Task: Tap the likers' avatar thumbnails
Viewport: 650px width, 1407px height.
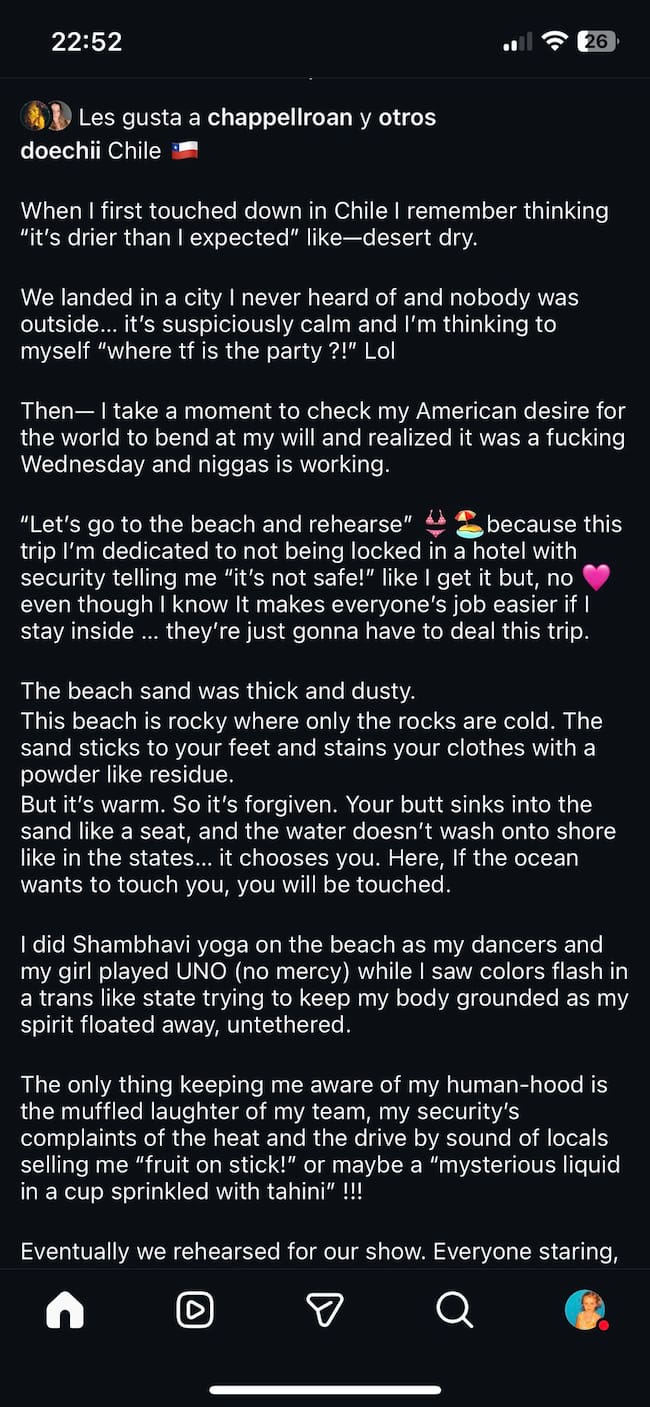Action: click(45, 117)
